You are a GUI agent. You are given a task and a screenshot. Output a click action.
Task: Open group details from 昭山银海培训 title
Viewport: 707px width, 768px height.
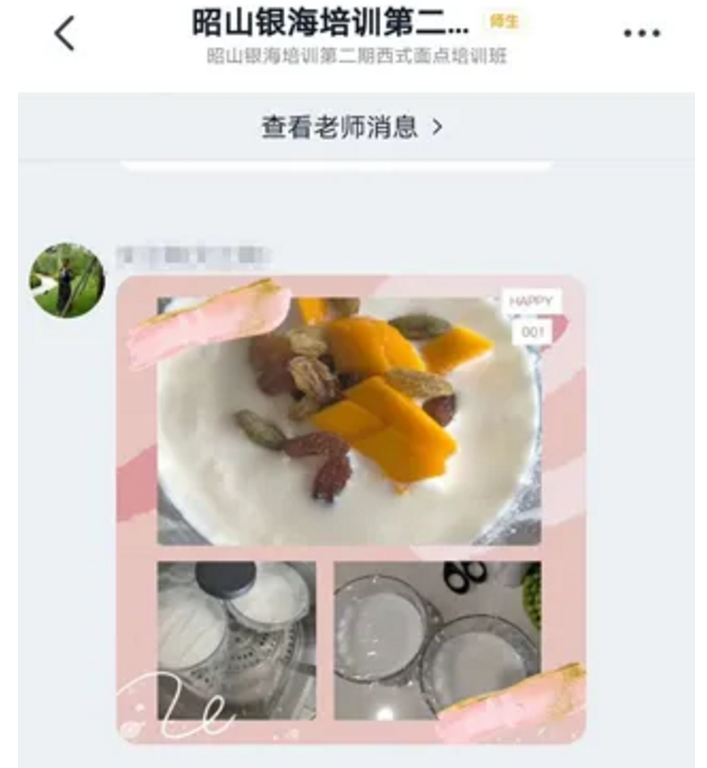[331, 22]
